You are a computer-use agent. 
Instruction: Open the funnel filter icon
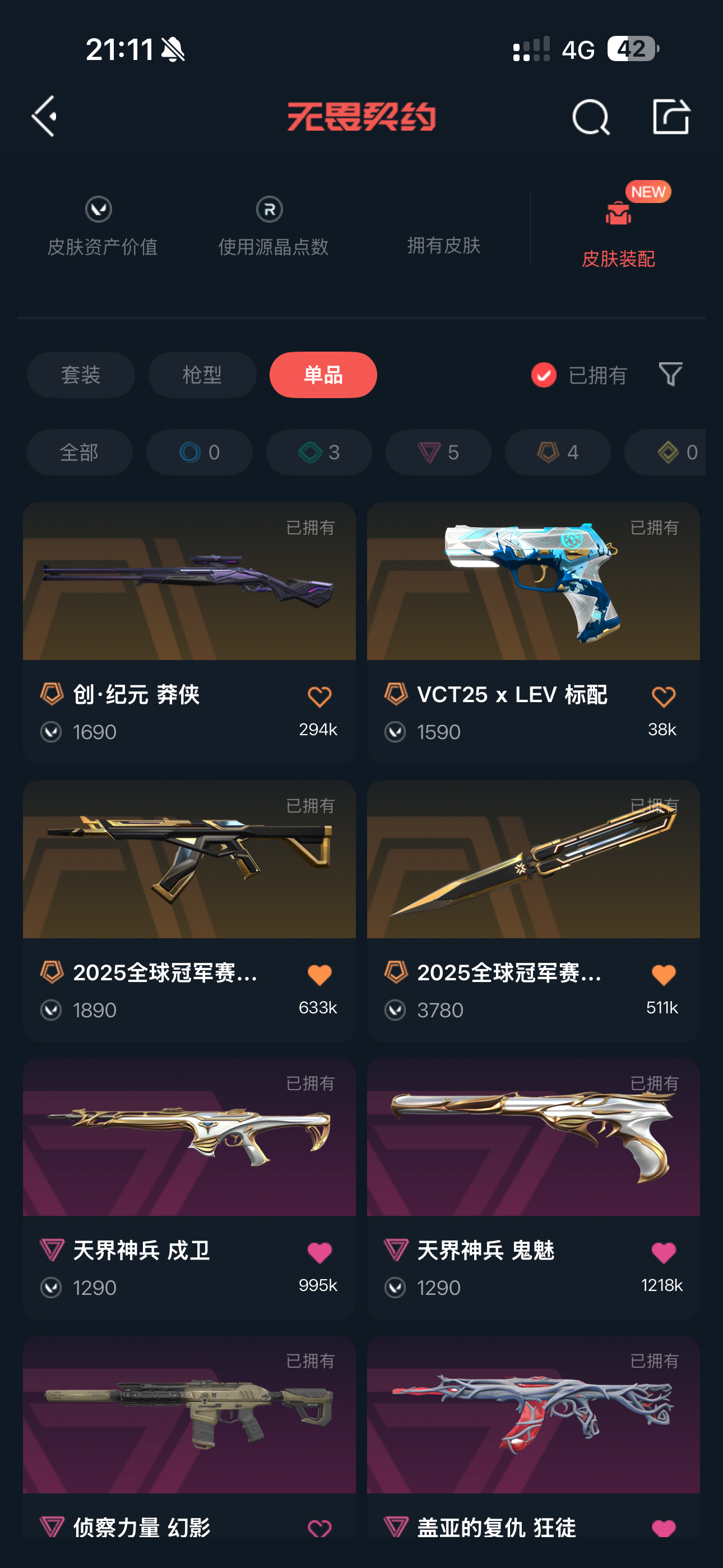click(x=670, y=373)
